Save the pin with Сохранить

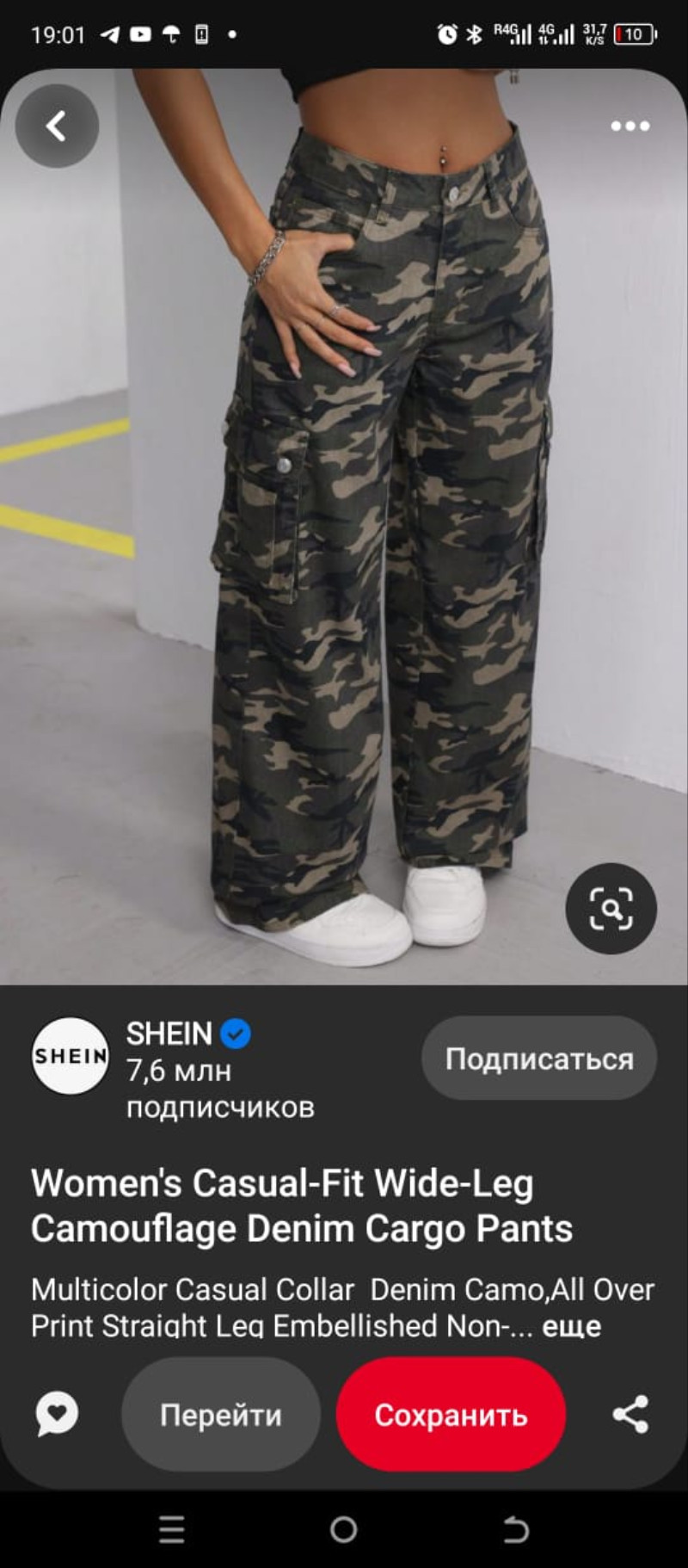(451, 1415)
